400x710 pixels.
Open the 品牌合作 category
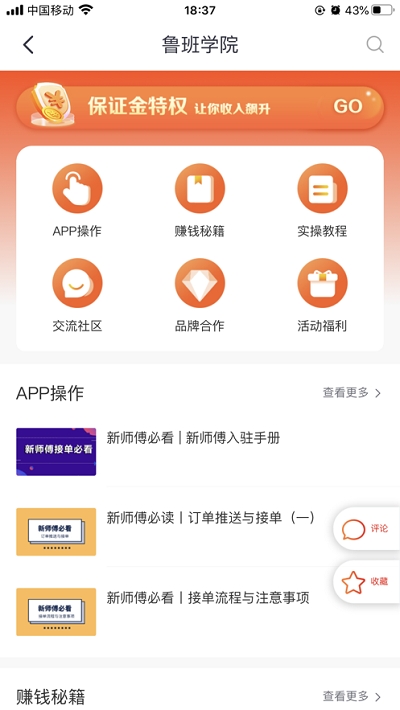click(x=200, y=295)
